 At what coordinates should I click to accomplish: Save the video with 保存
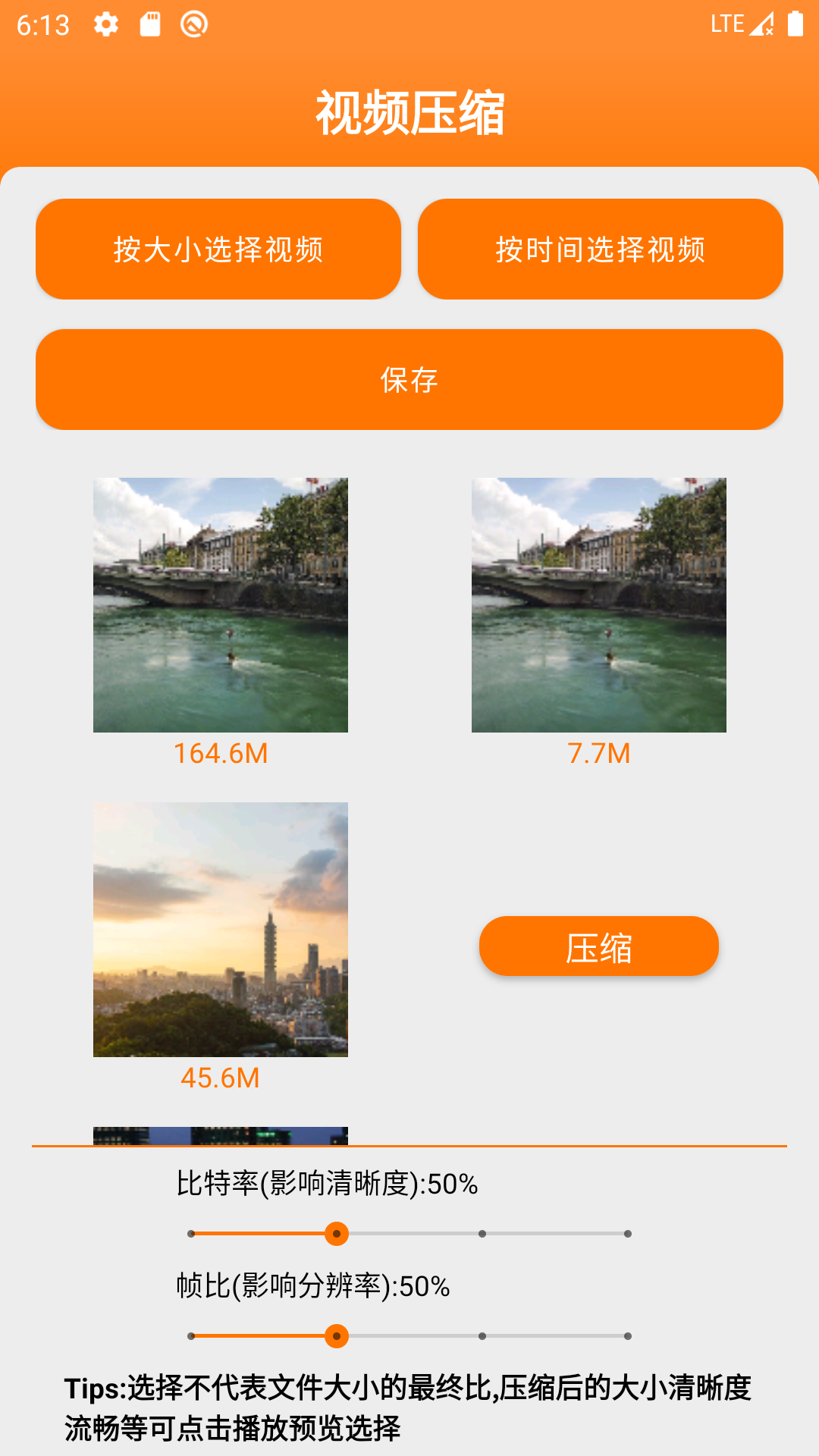[x=409, y=380]
